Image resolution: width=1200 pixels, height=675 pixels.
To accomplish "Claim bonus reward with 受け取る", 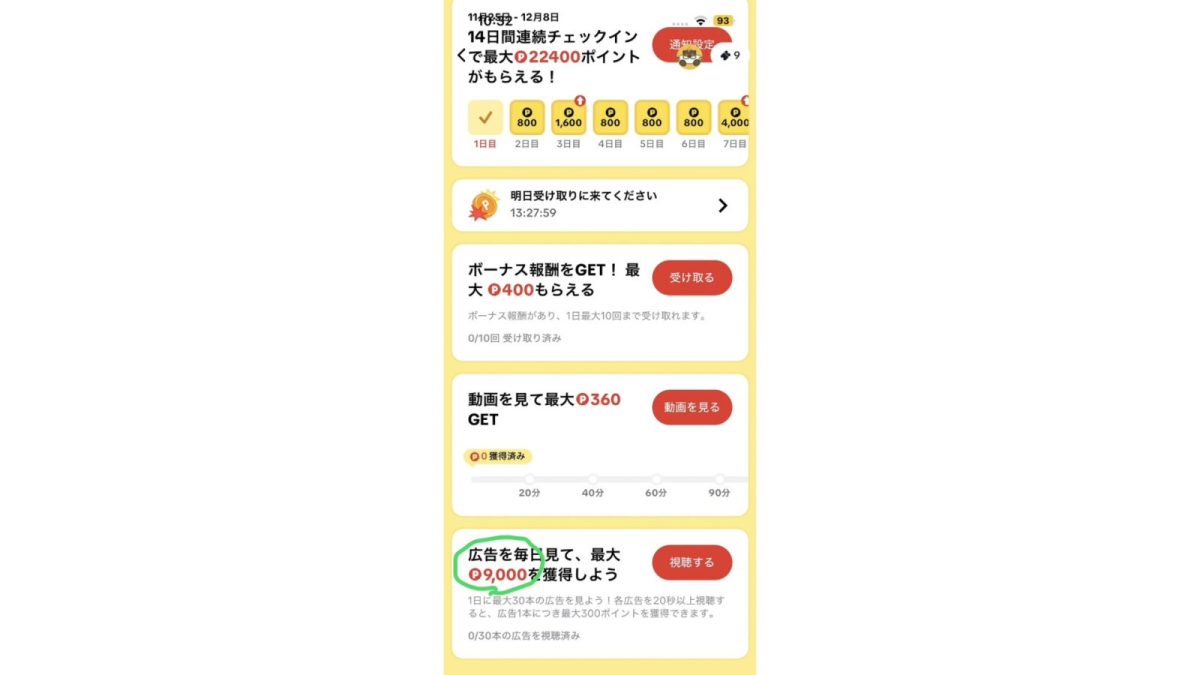I will pos(691,278).
